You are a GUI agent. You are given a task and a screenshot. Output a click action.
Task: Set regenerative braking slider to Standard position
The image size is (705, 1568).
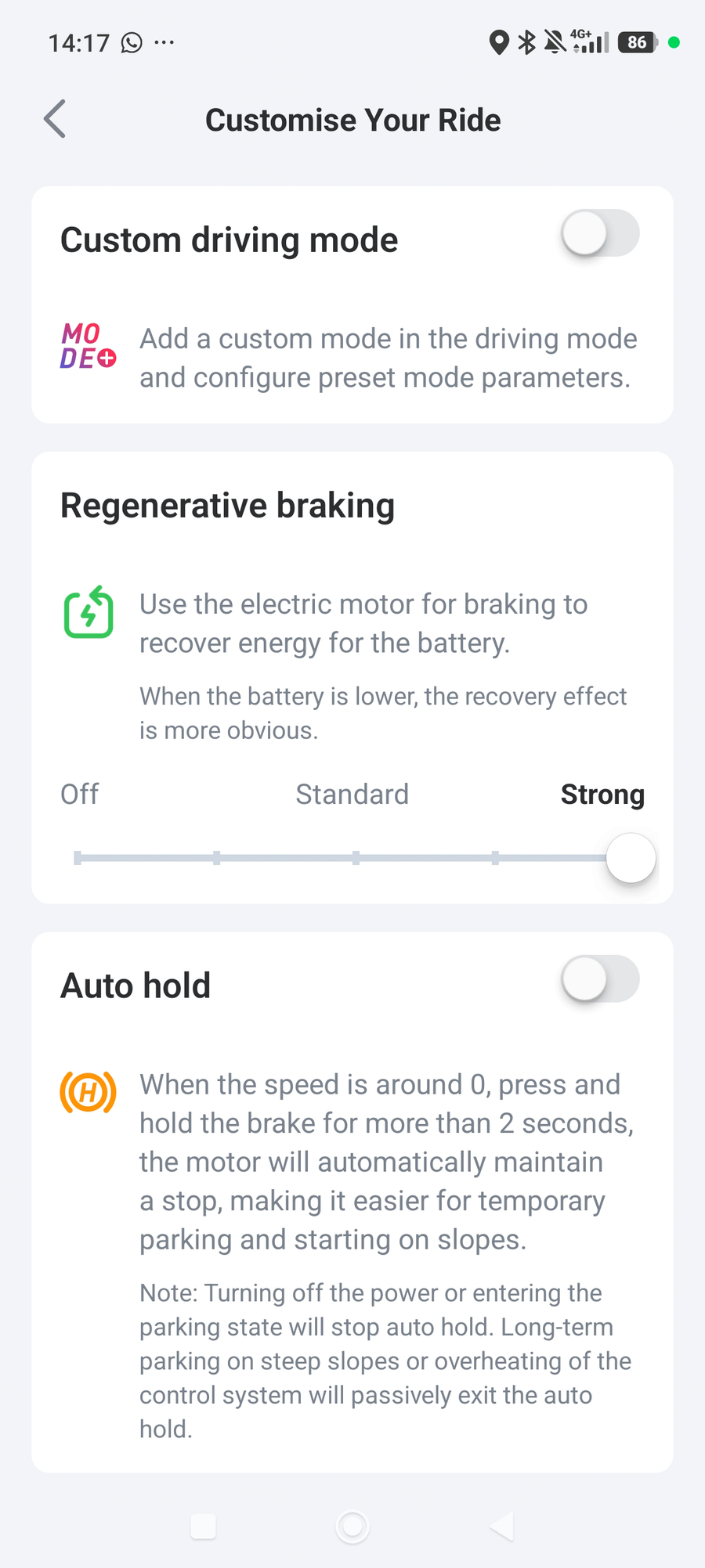[x=356, y=858]
